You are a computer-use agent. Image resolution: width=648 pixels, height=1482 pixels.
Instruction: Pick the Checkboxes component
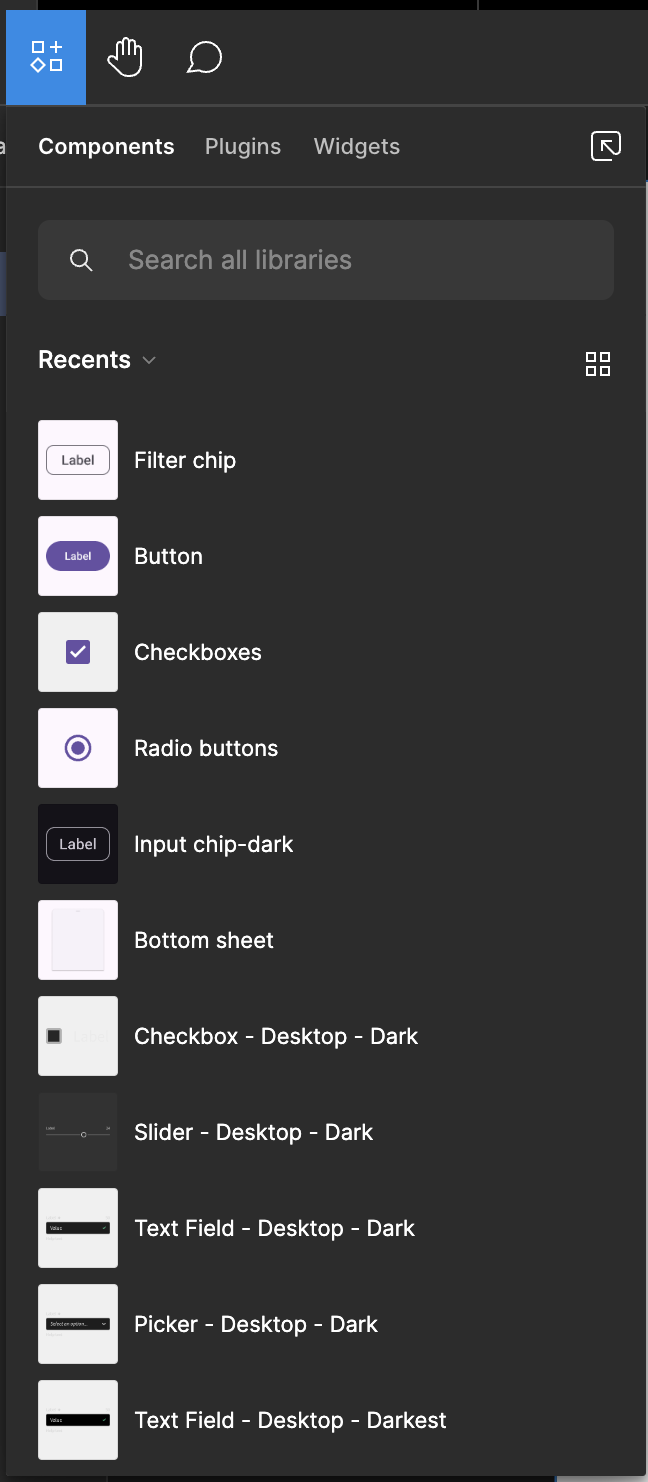tap(326, 652)
